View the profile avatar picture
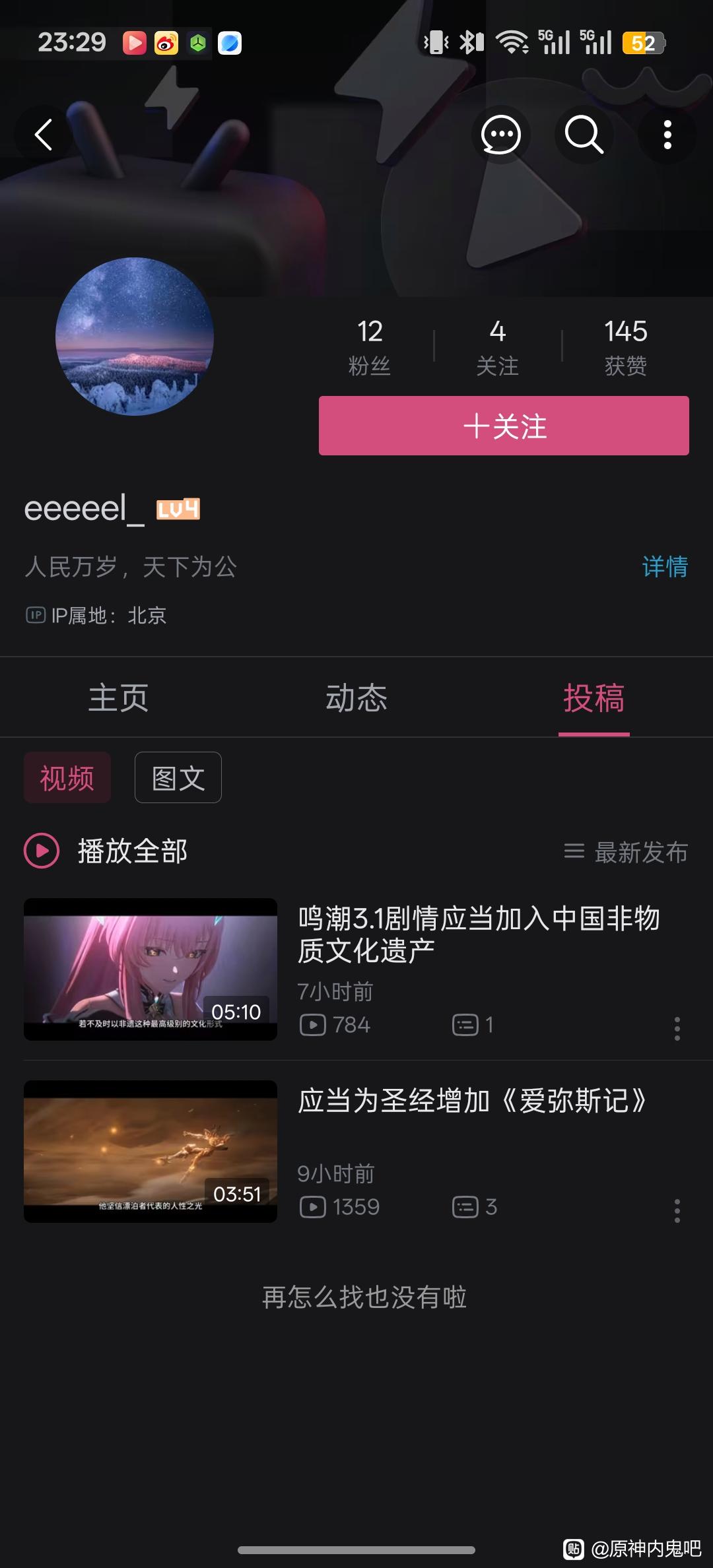Viewport: 713px width, 1568px height. click(x=135, y=337)
